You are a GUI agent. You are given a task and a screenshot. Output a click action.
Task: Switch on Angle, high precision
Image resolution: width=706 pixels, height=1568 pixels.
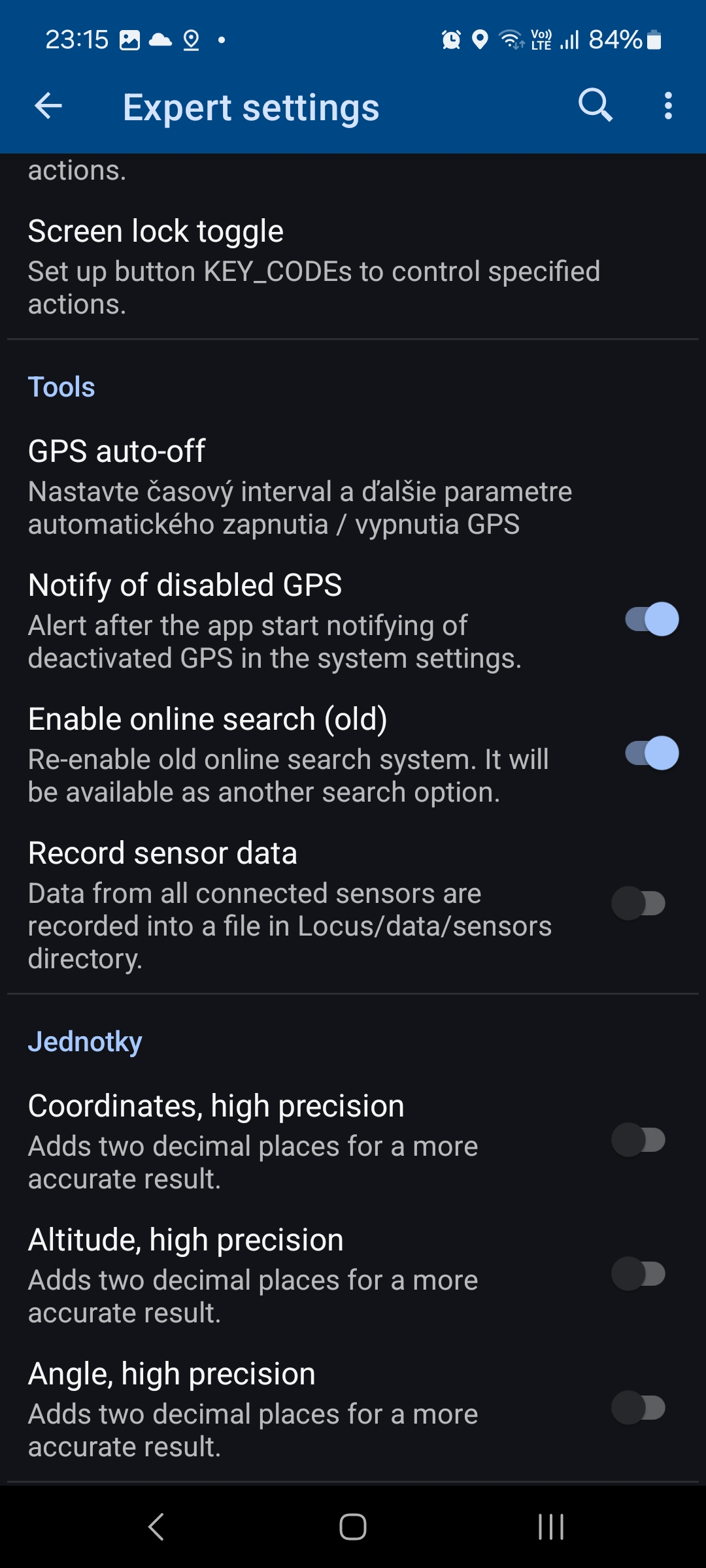[638, 1408]
